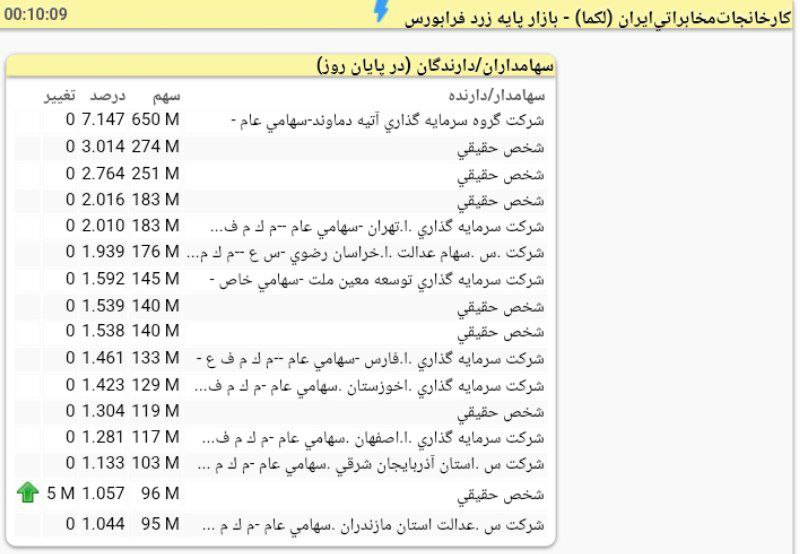
Task: Tap the blue lightning icon at the top
Action: [382, 12]
